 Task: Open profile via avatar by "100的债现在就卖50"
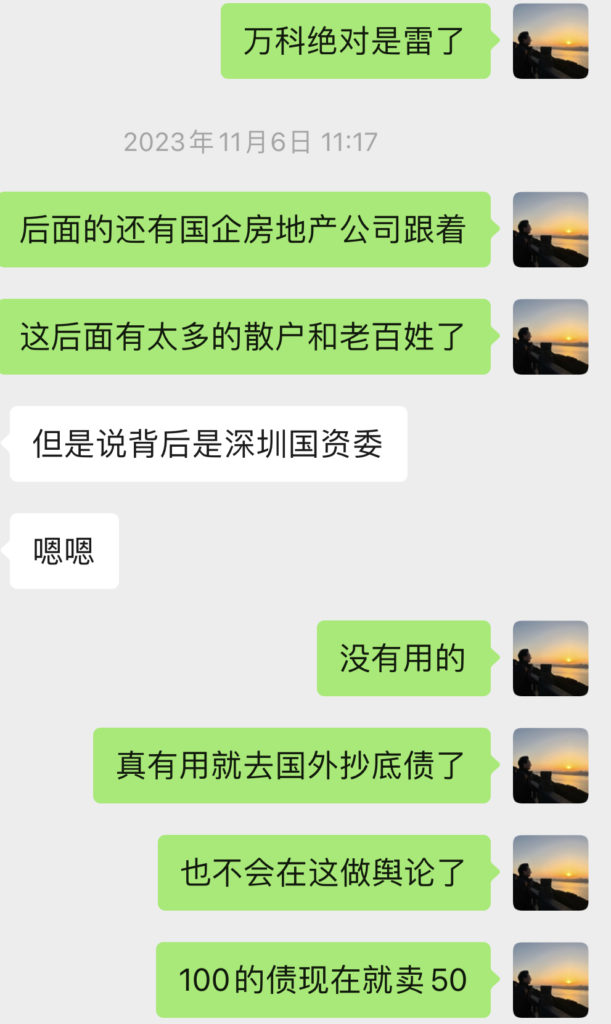tap(550, 980)
